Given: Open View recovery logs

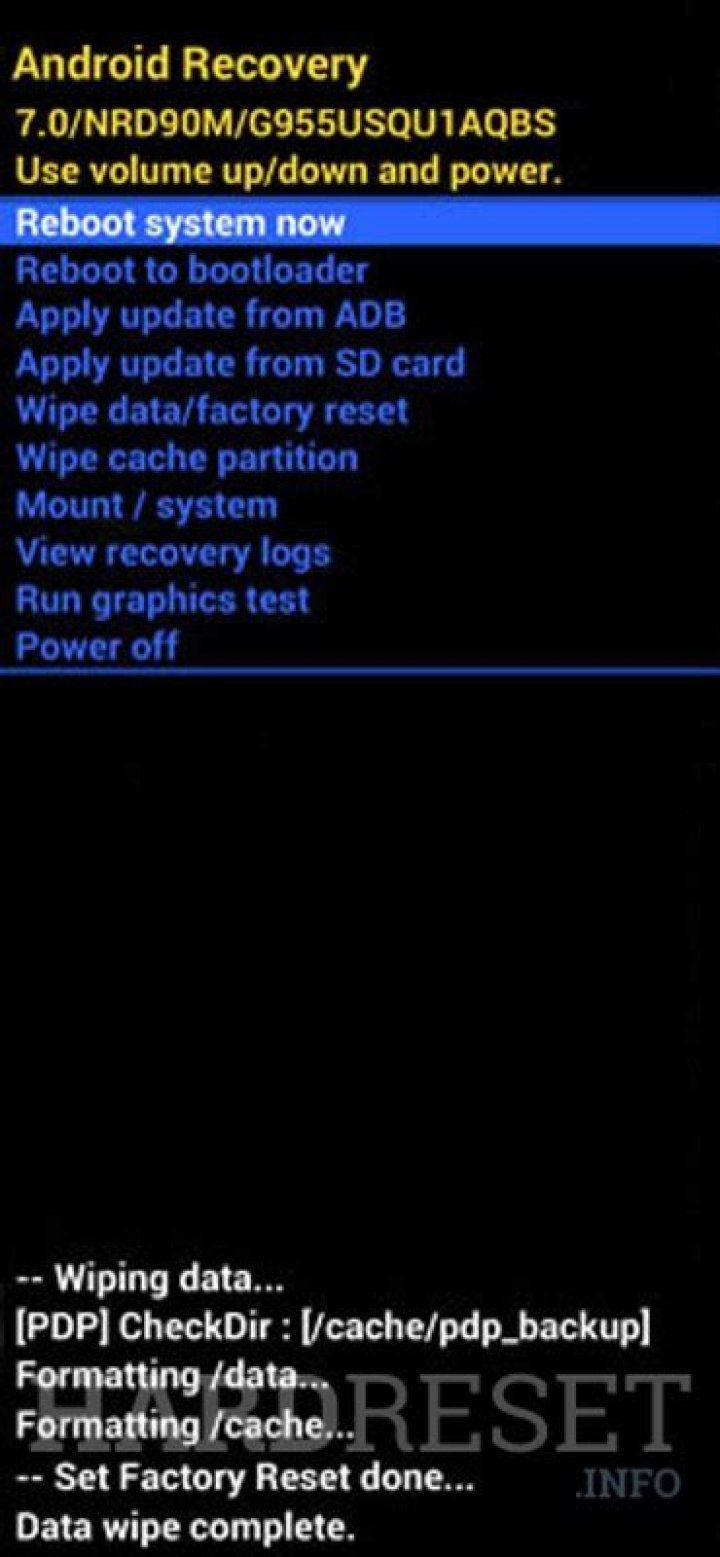Looking at the screenshot, I should (x=172, y=552).
